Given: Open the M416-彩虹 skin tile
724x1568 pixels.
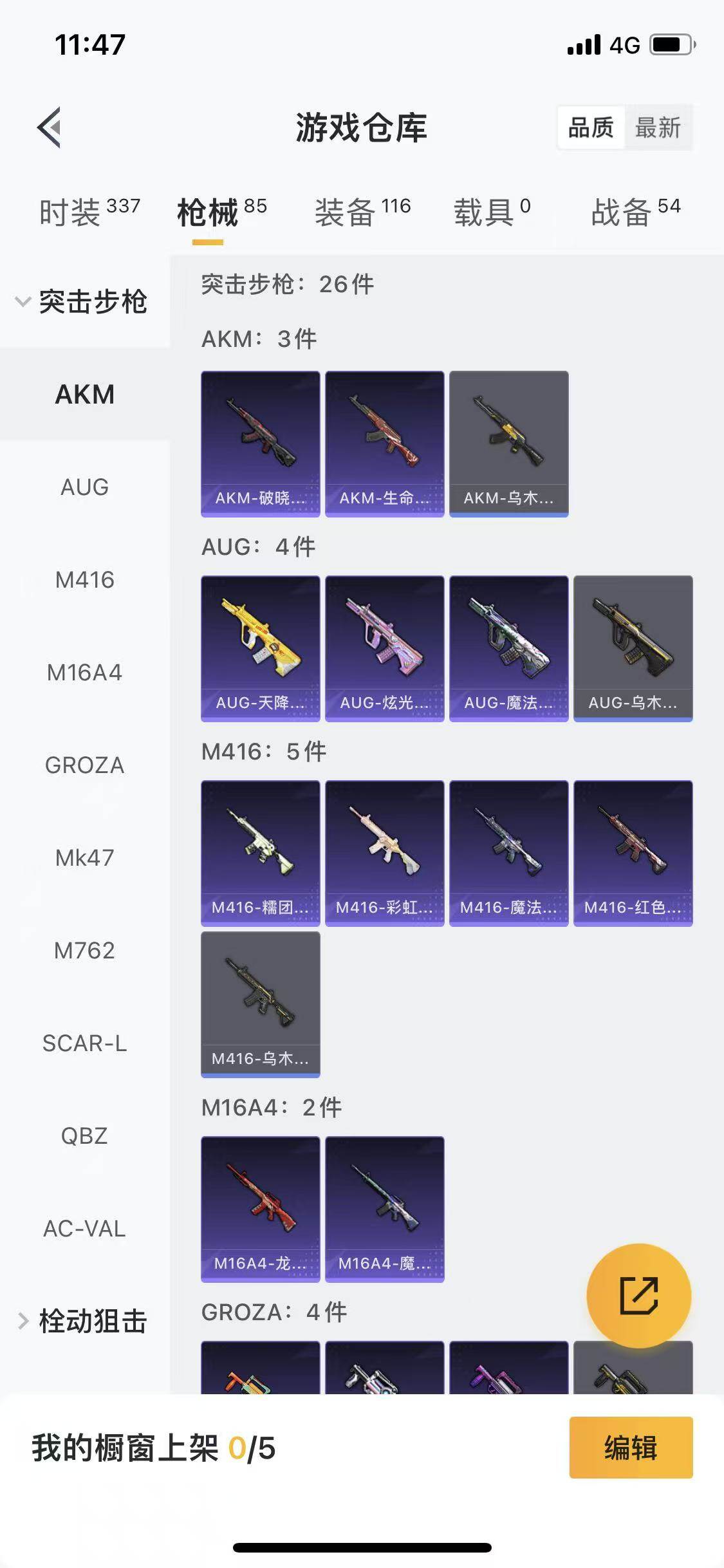Looking at the screenshot, I should pyautogui.click(x=384, y=853).
